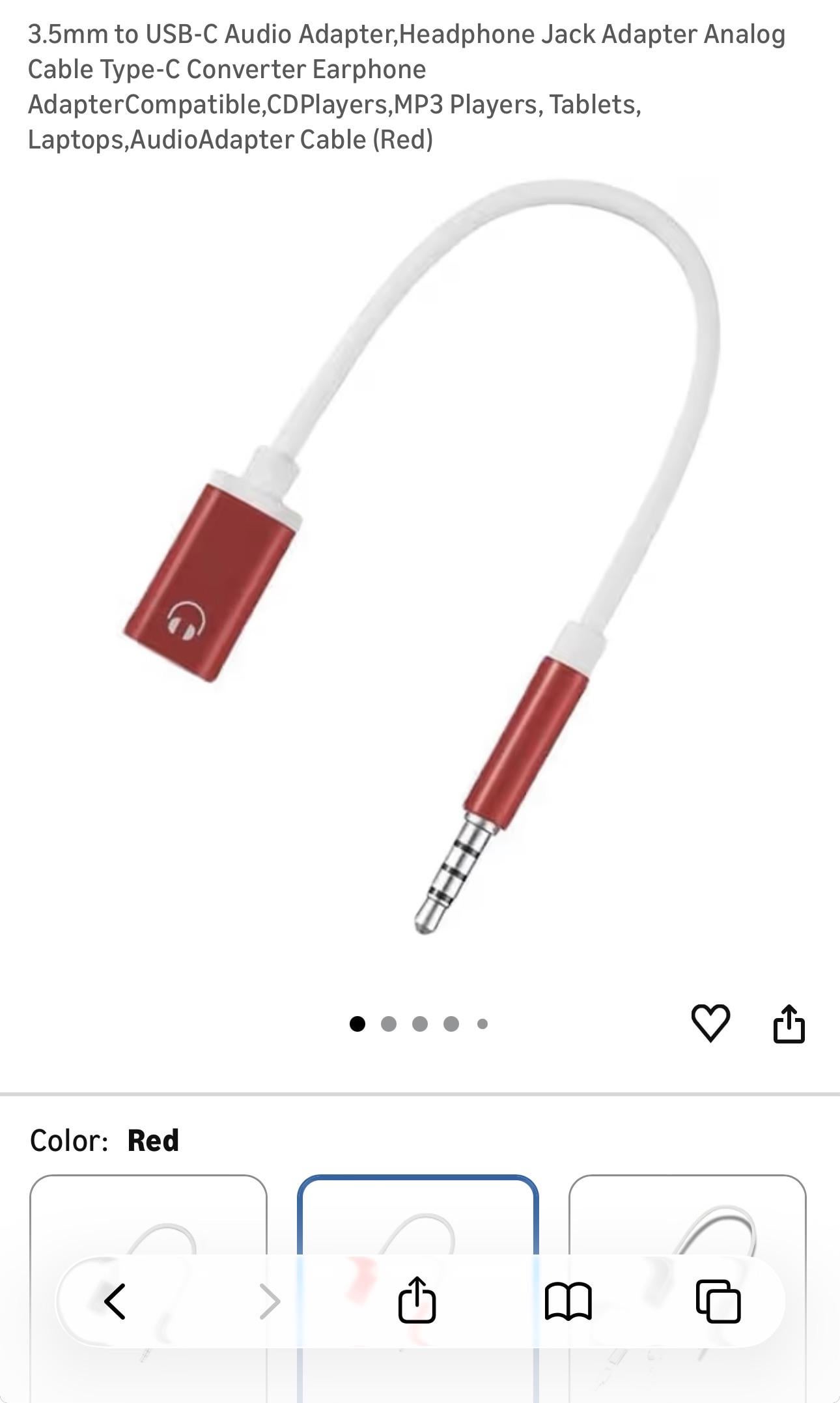Screen dimensions: 840x1403
Task: Choose the selected Red color tile
Action: [418, 1218]
